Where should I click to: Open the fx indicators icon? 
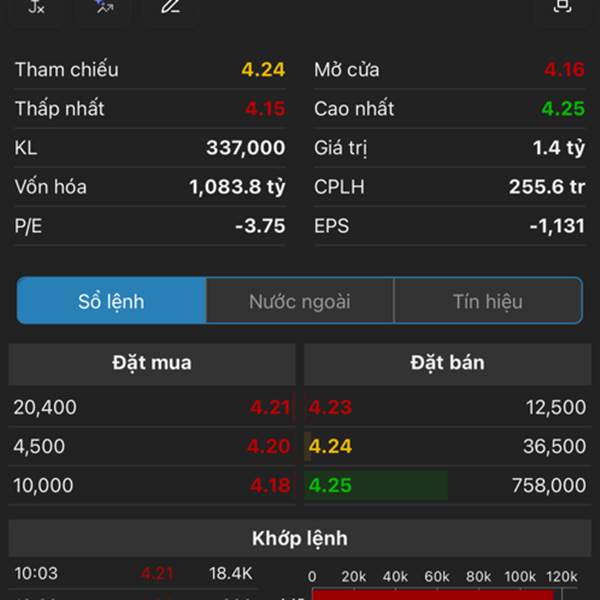pyautogui.click(x=37, y=7)
